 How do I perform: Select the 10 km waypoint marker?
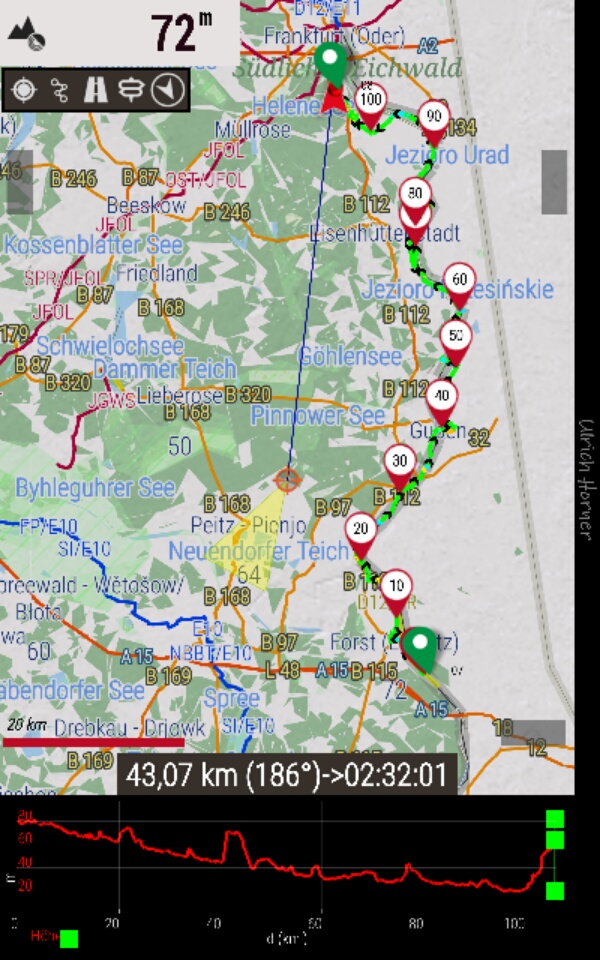click(396, 592)
